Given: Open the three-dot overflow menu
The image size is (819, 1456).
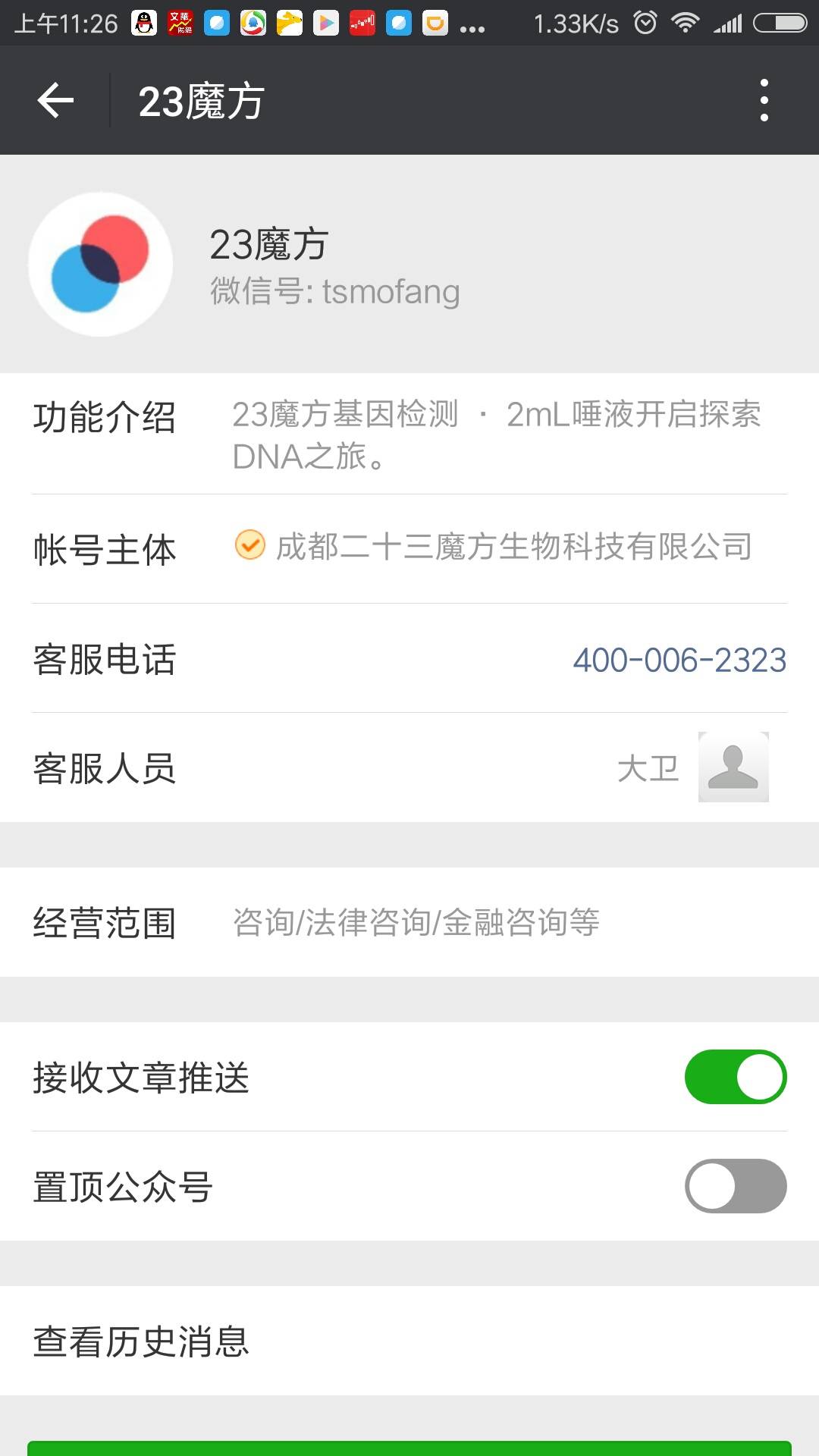Looking at the screenshot, I should (764, 100).
